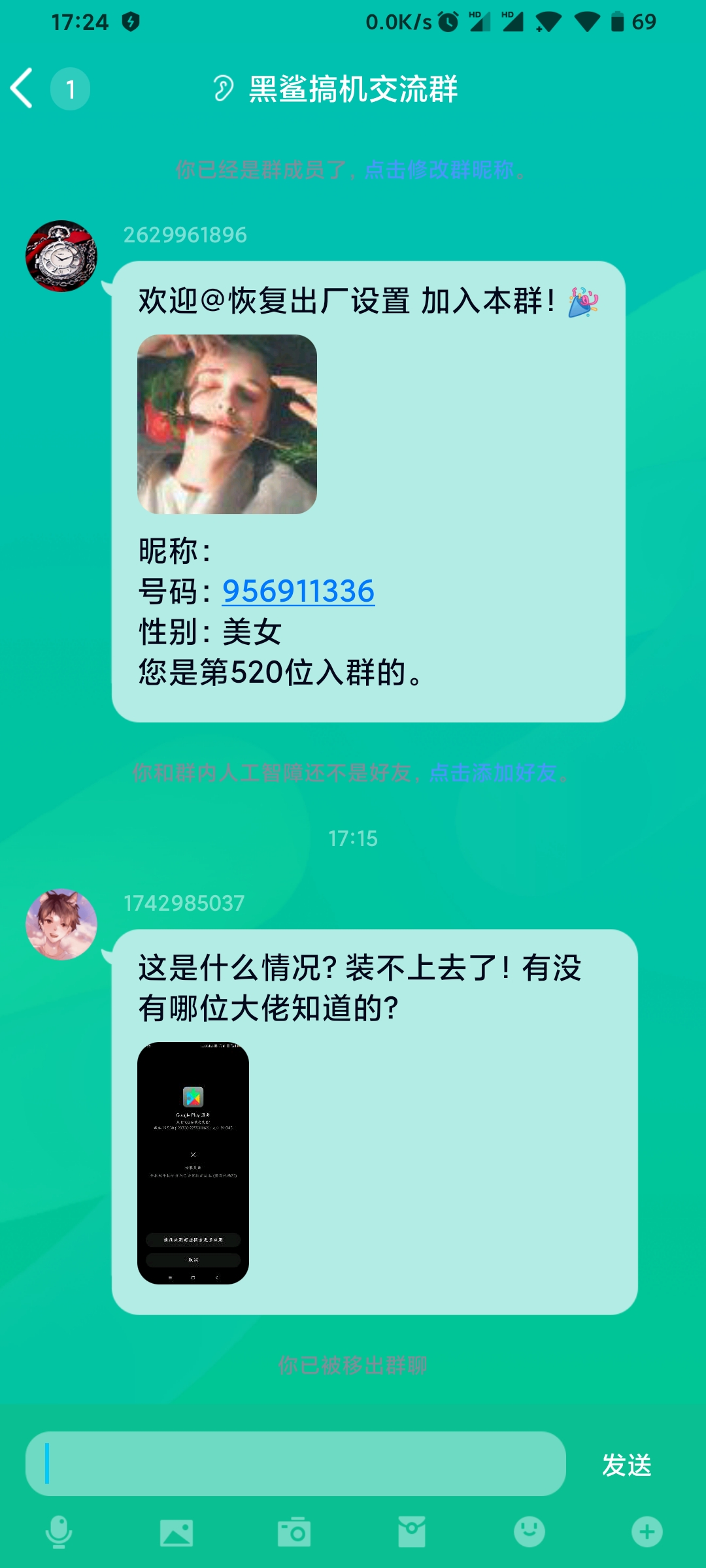Tap the link 点击添加好友
Screen dimensions: 706x1568
point(493,773)
